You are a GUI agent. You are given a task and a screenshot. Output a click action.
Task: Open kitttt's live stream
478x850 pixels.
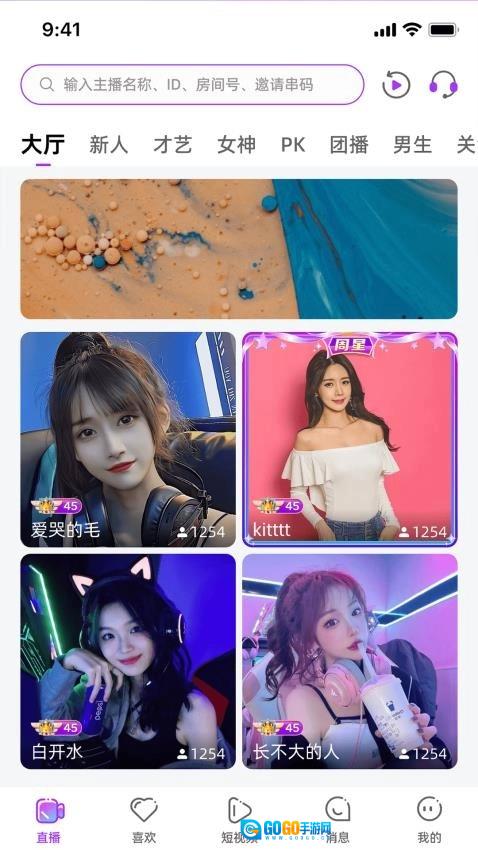(x=350, y=440)
